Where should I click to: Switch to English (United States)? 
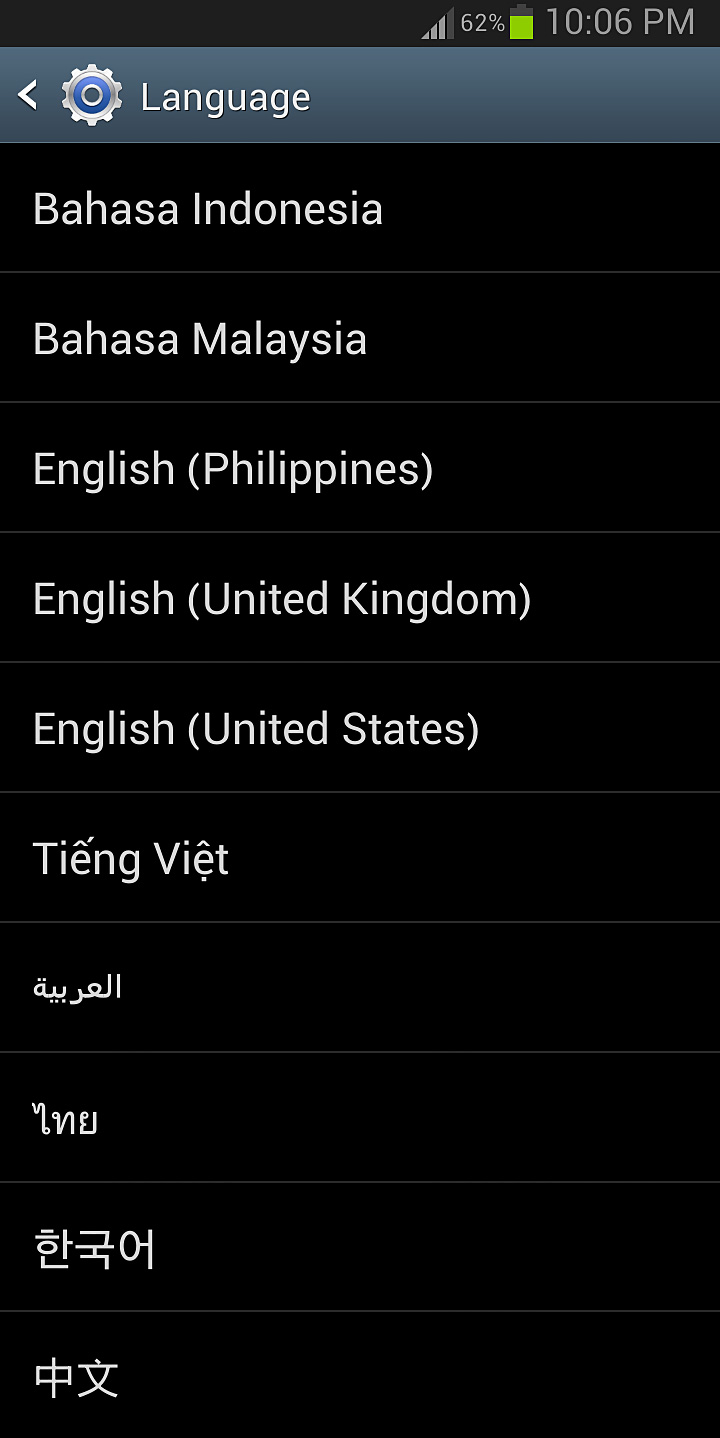(x=360, y=727)
